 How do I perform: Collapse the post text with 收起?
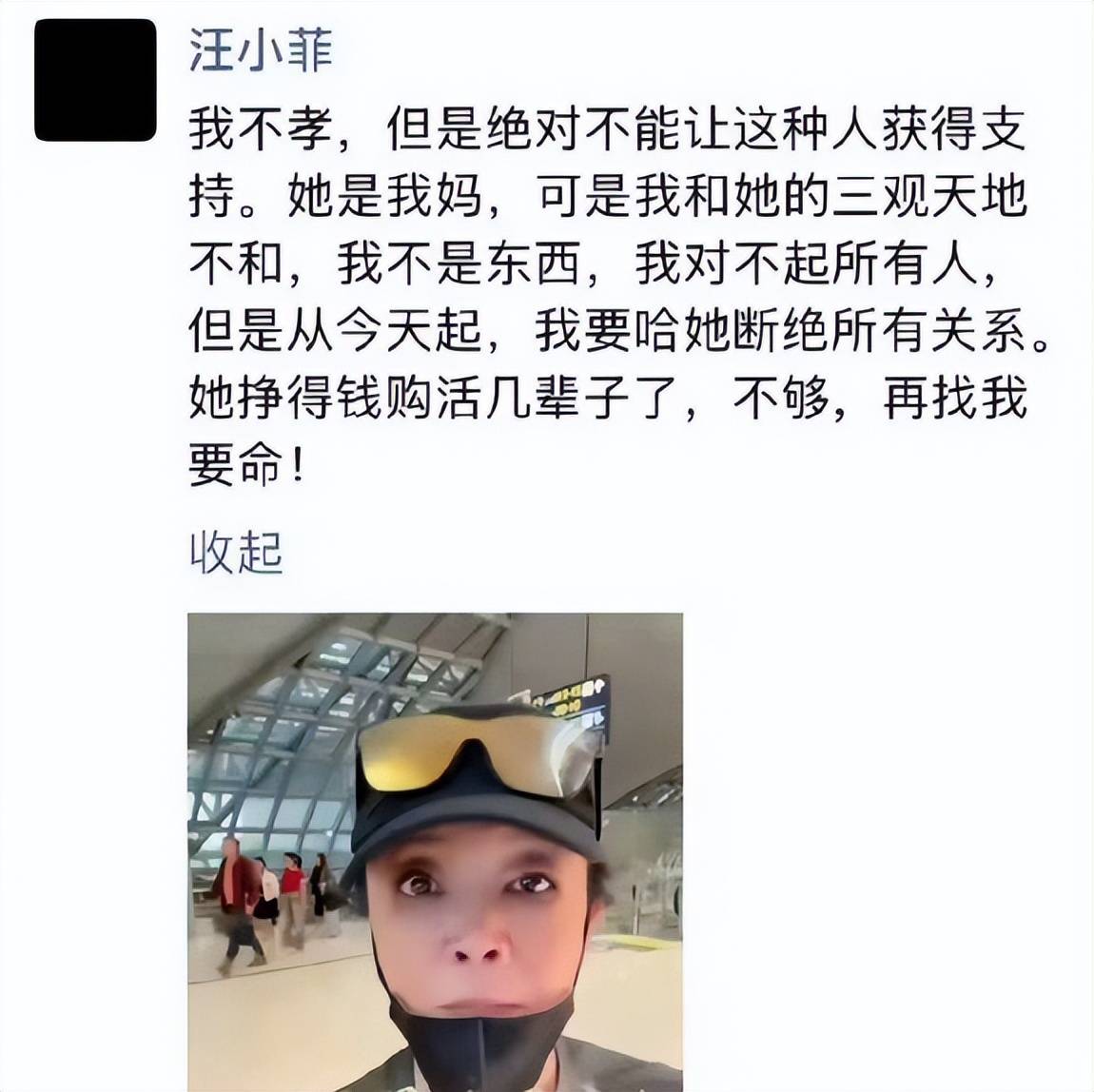(x=236, y=552)
